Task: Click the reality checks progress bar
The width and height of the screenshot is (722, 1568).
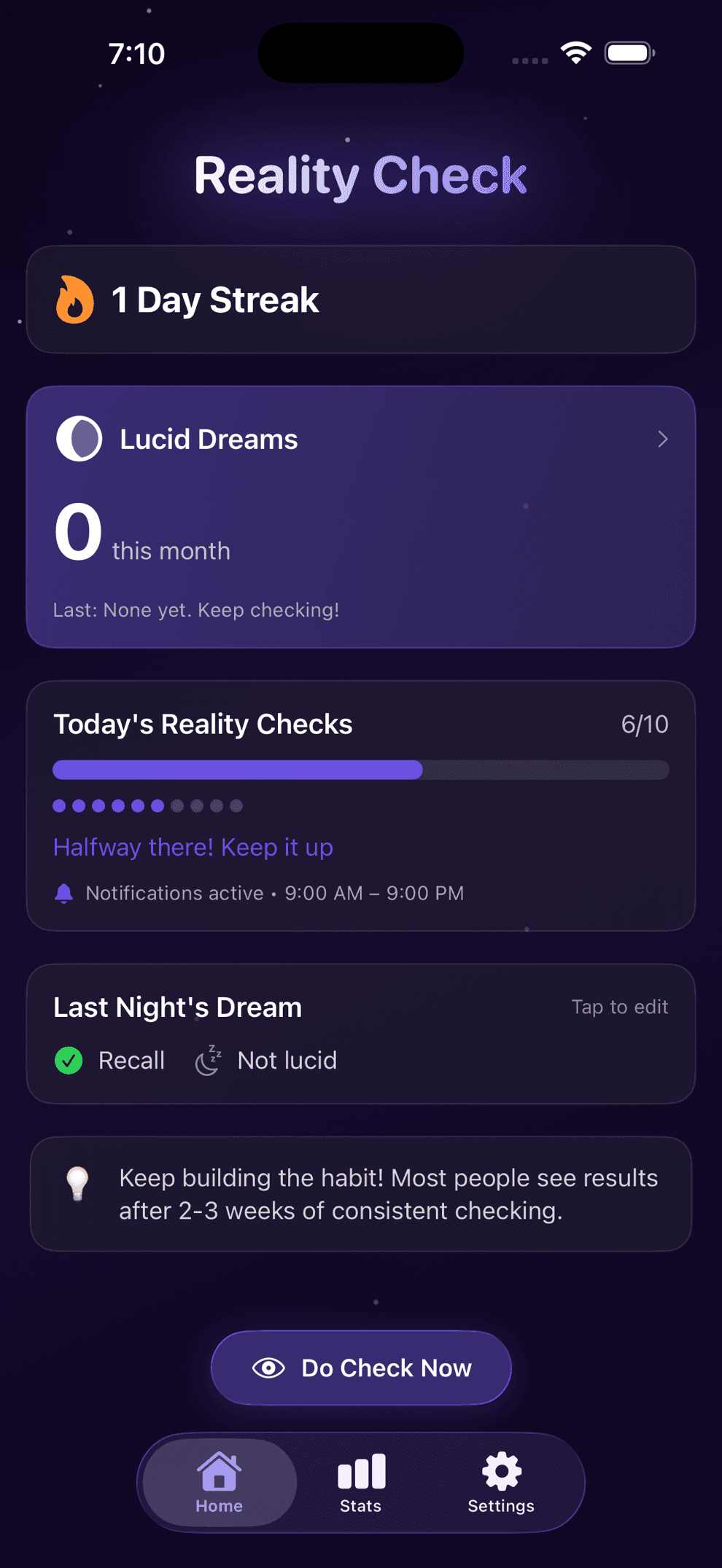Action: (x=361, y=770)
